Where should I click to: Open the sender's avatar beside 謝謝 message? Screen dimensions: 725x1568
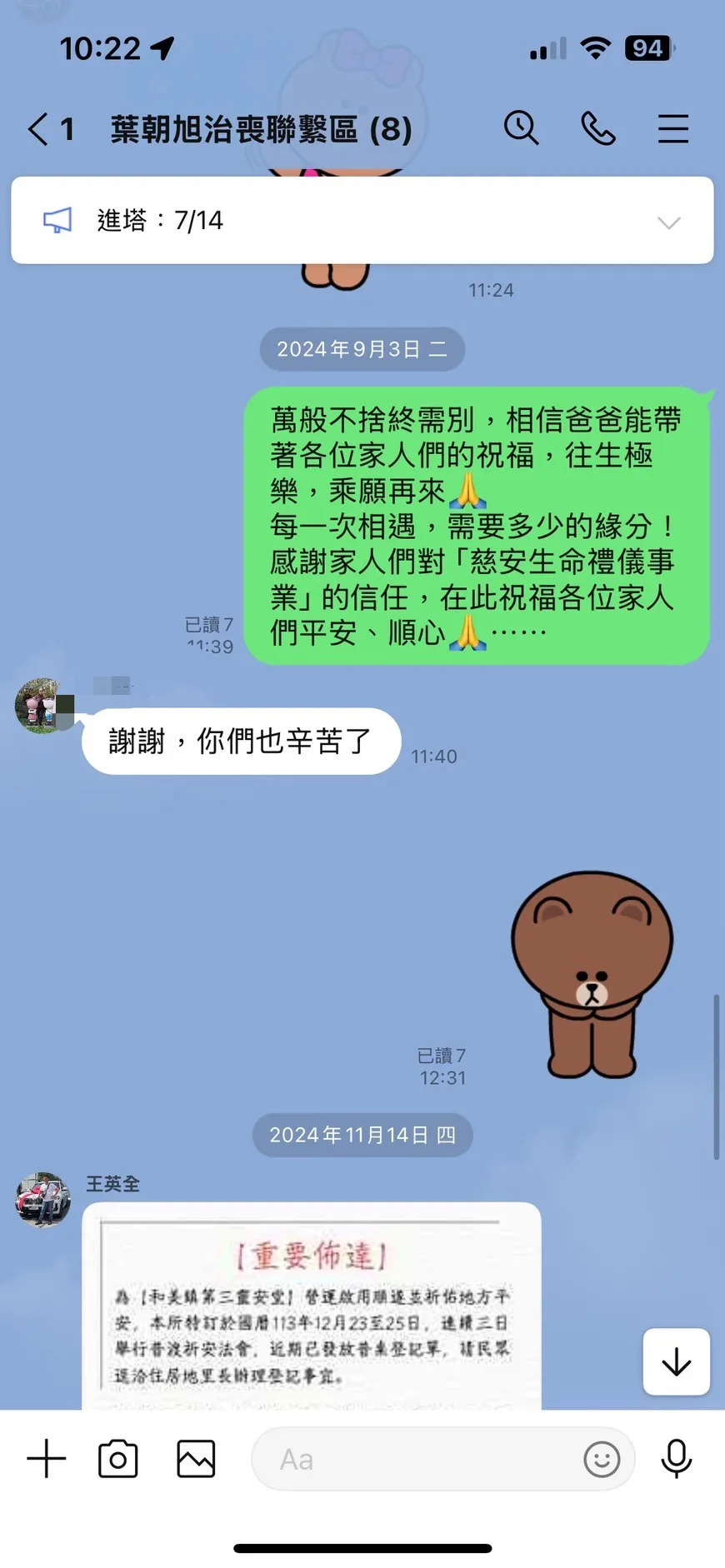42,706
